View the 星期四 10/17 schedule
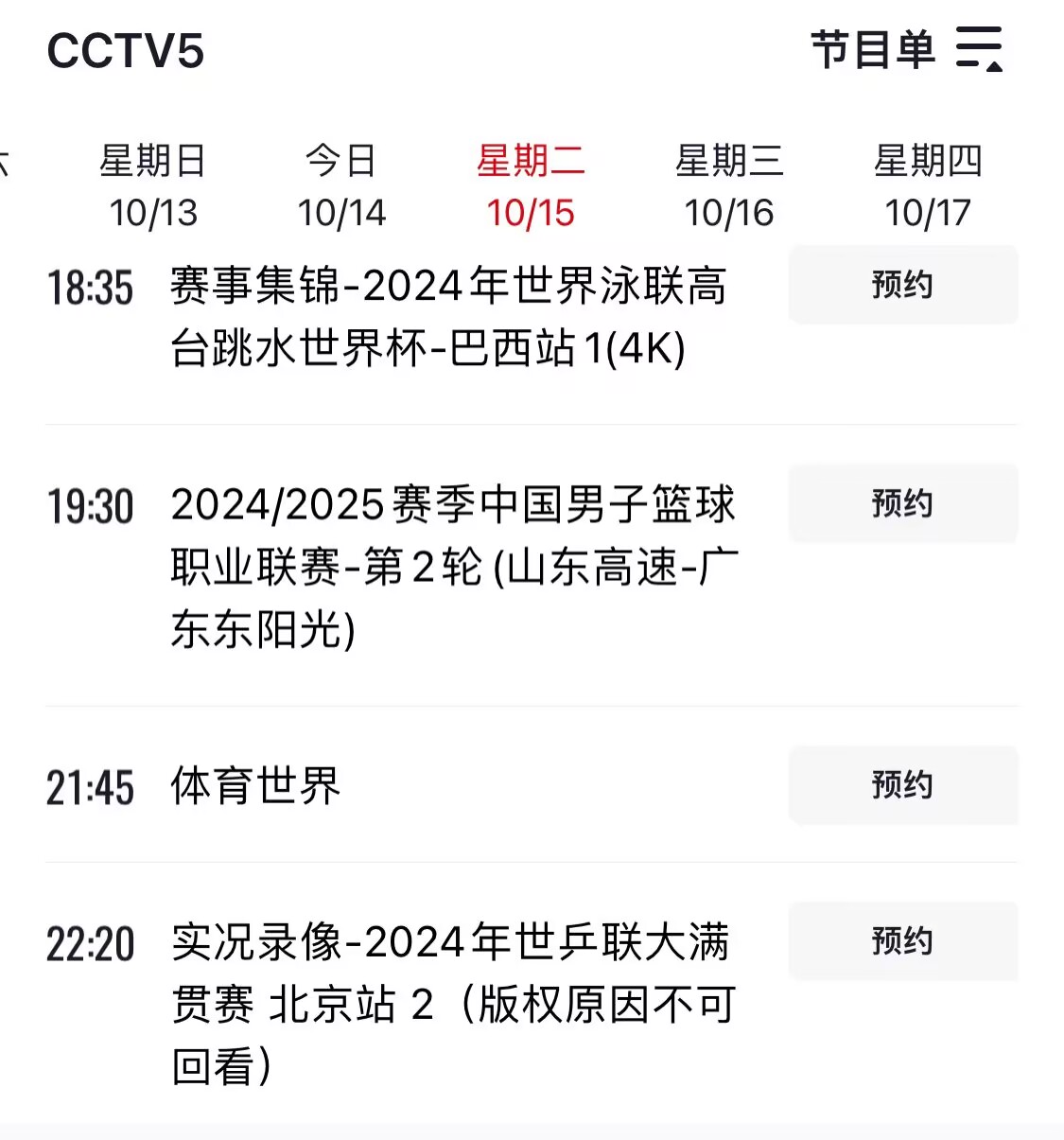This screenshot has height=1140, width=1064. pyautogui.click(x=928, y=186)
